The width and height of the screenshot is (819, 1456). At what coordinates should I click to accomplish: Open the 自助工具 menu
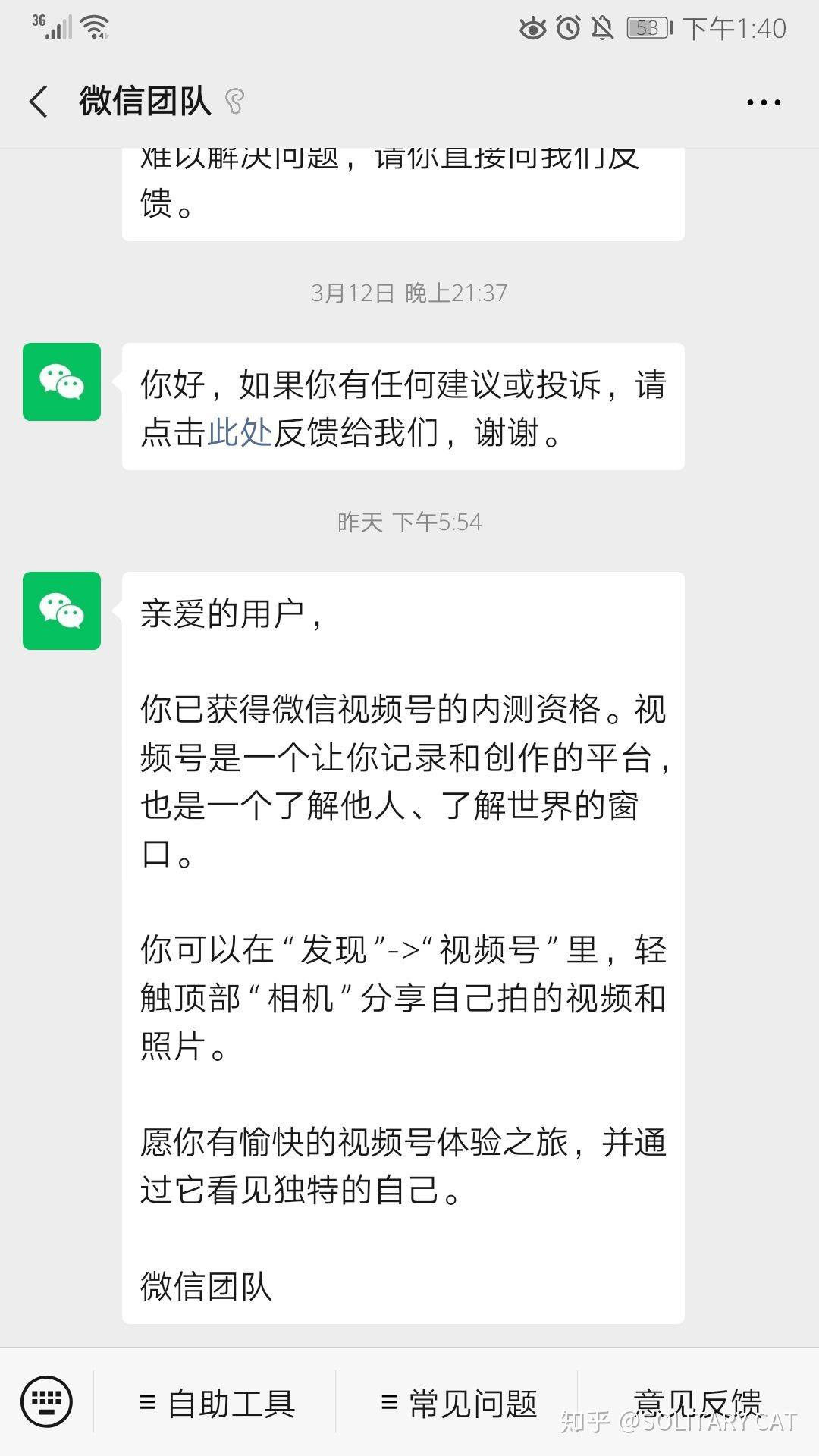(x=217, y=1404)
